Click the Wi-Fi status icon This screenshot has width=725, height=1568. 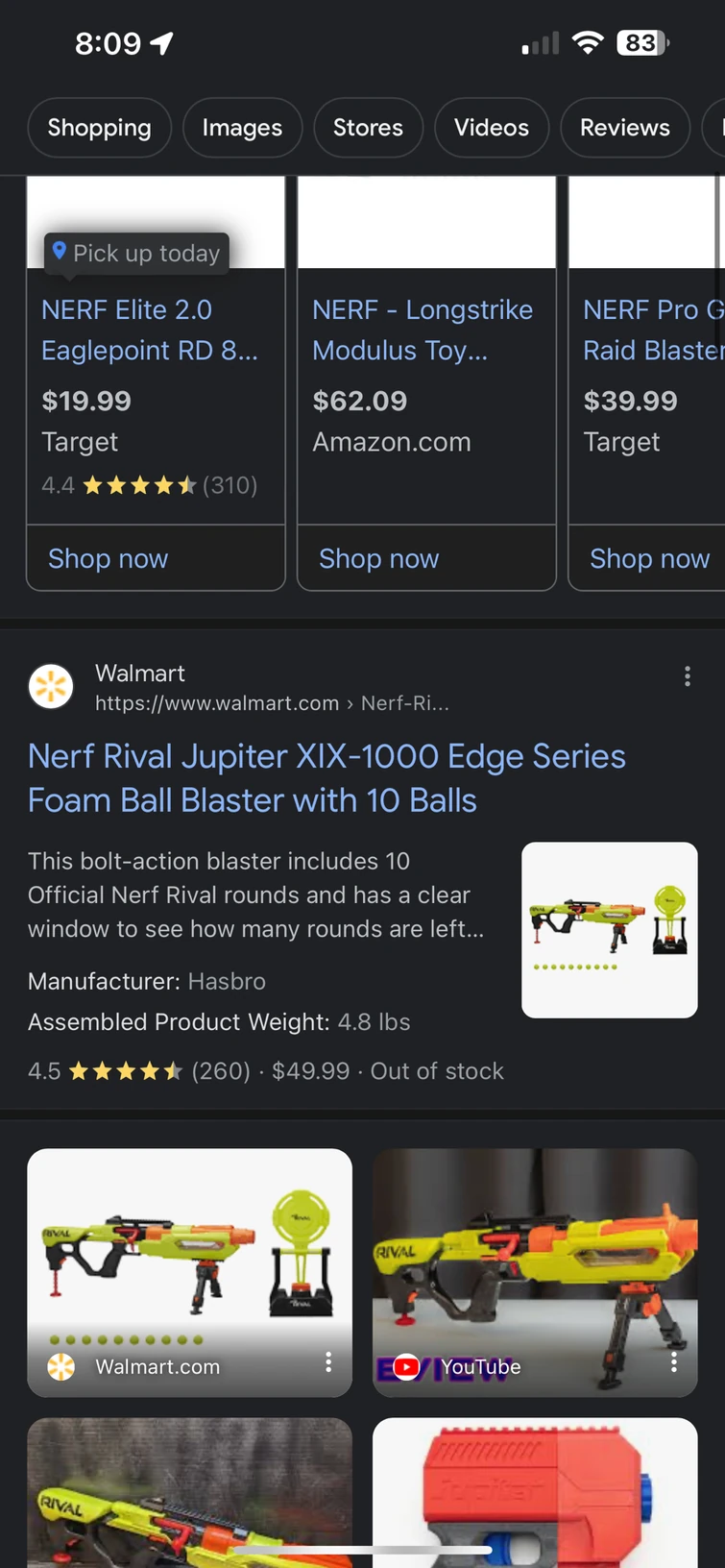pos(588,42)
